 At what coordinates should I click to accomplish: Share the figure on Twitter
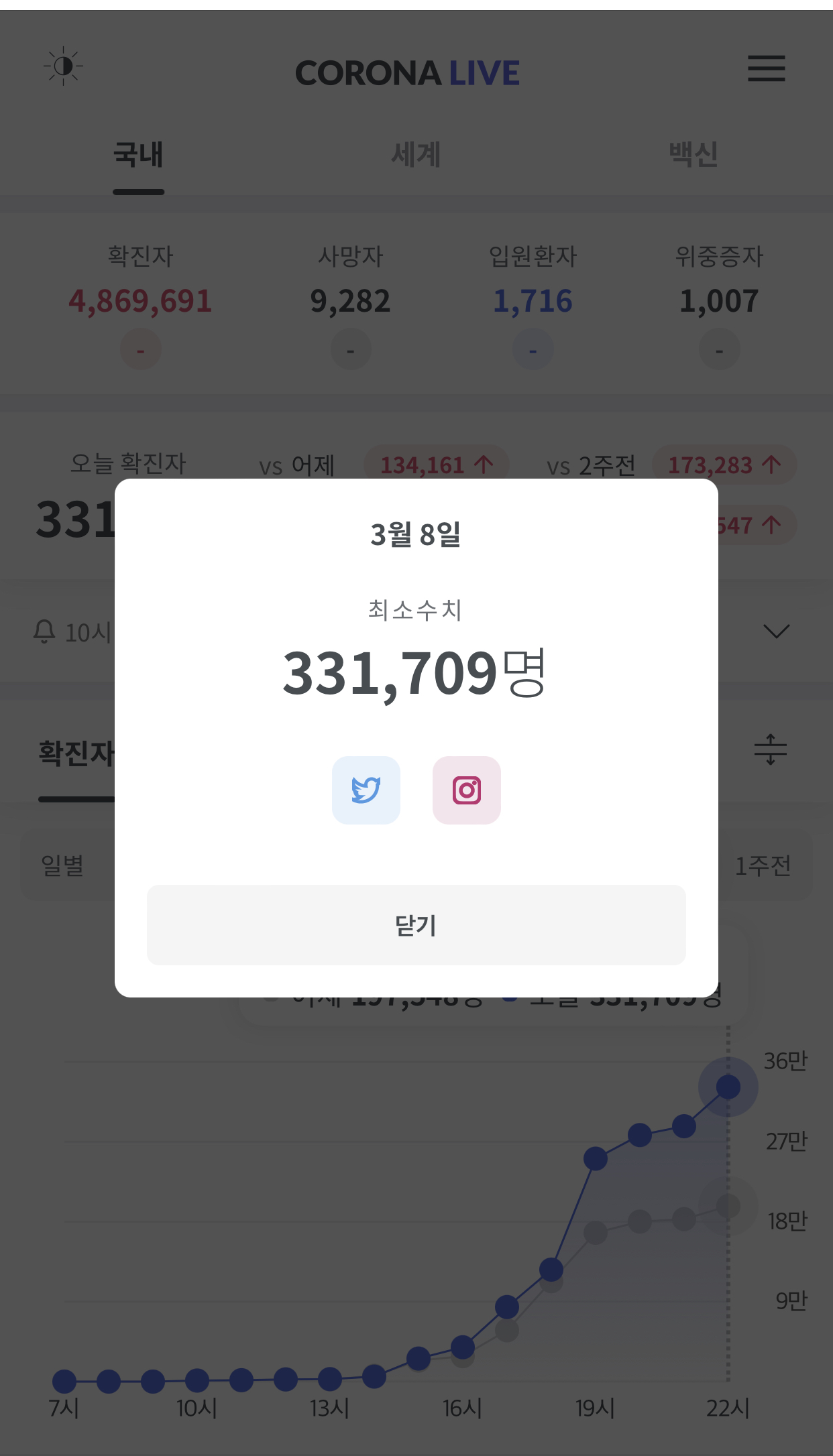[x=366, y=790]
